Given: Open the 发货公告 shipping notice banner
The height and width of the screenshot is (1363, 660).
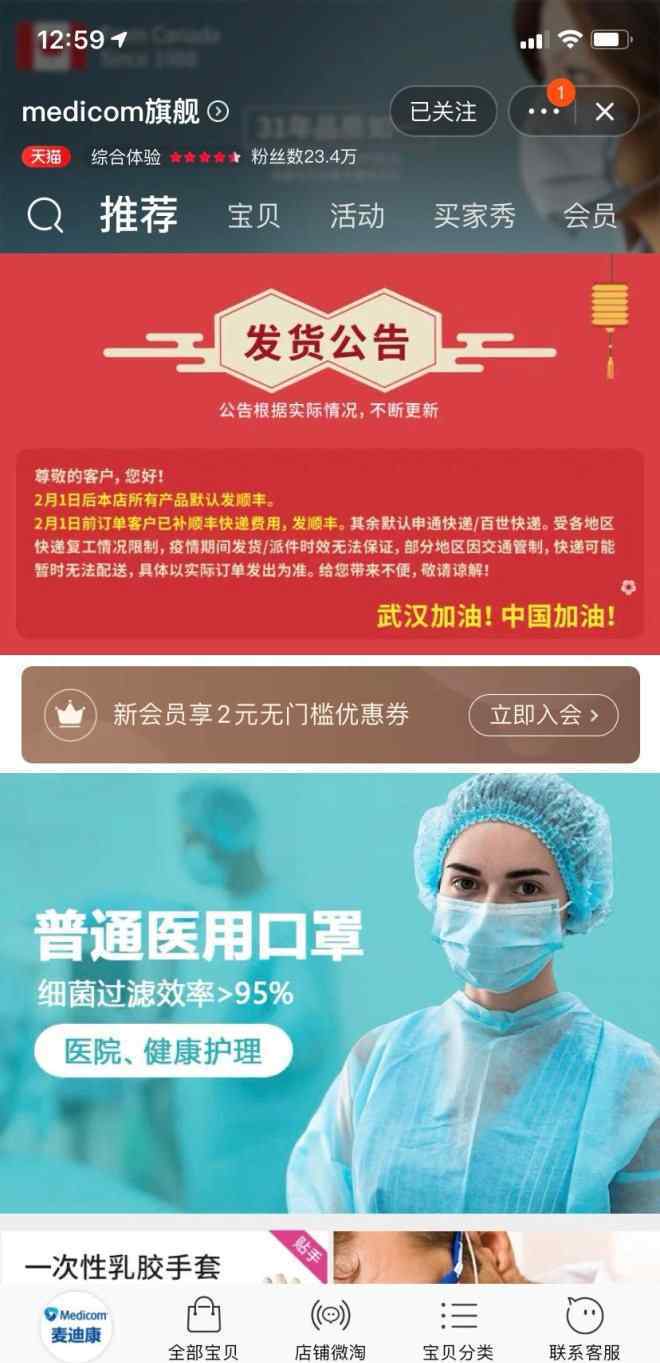Looking at the screenshot, I should tap(330, 454).
